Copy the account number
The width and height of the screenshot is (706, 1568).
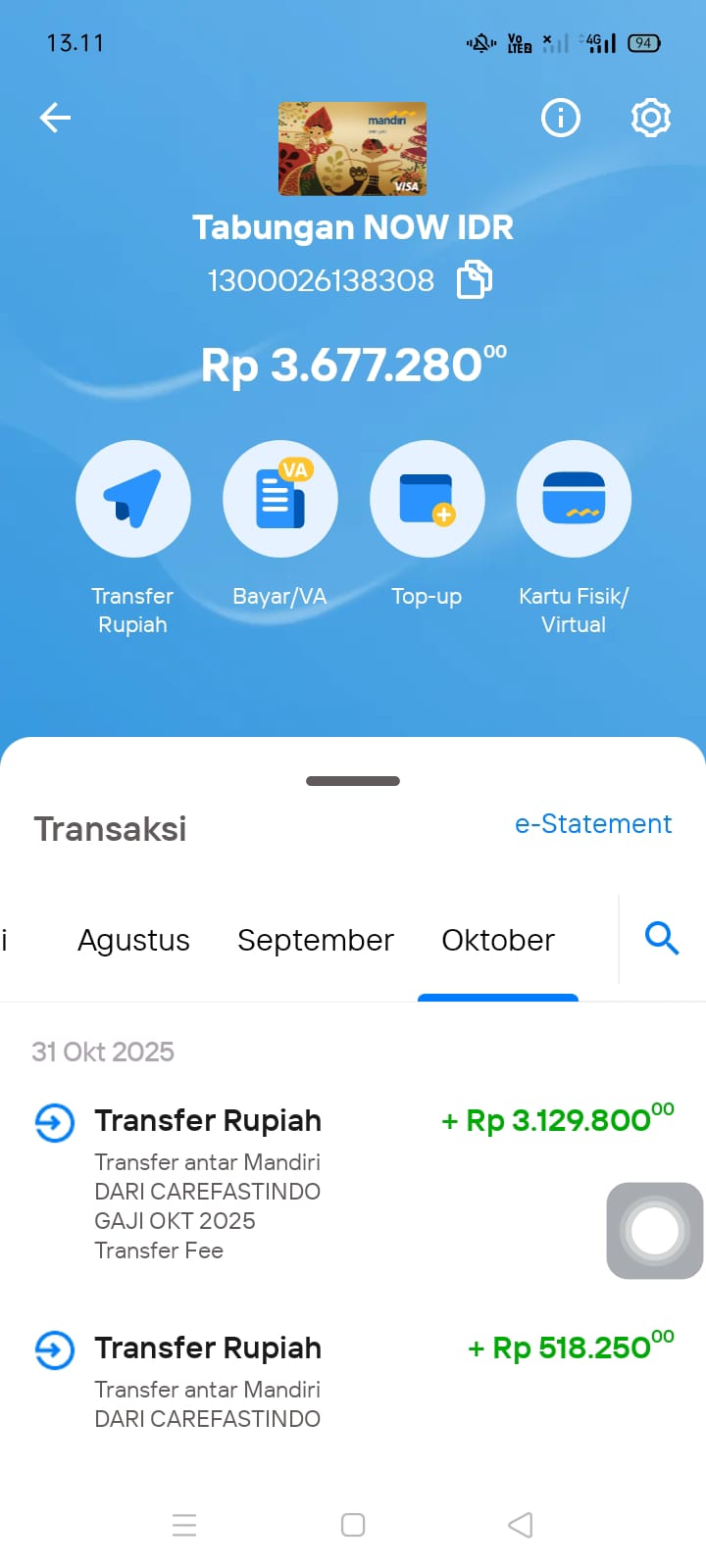[x=475, y=280]
